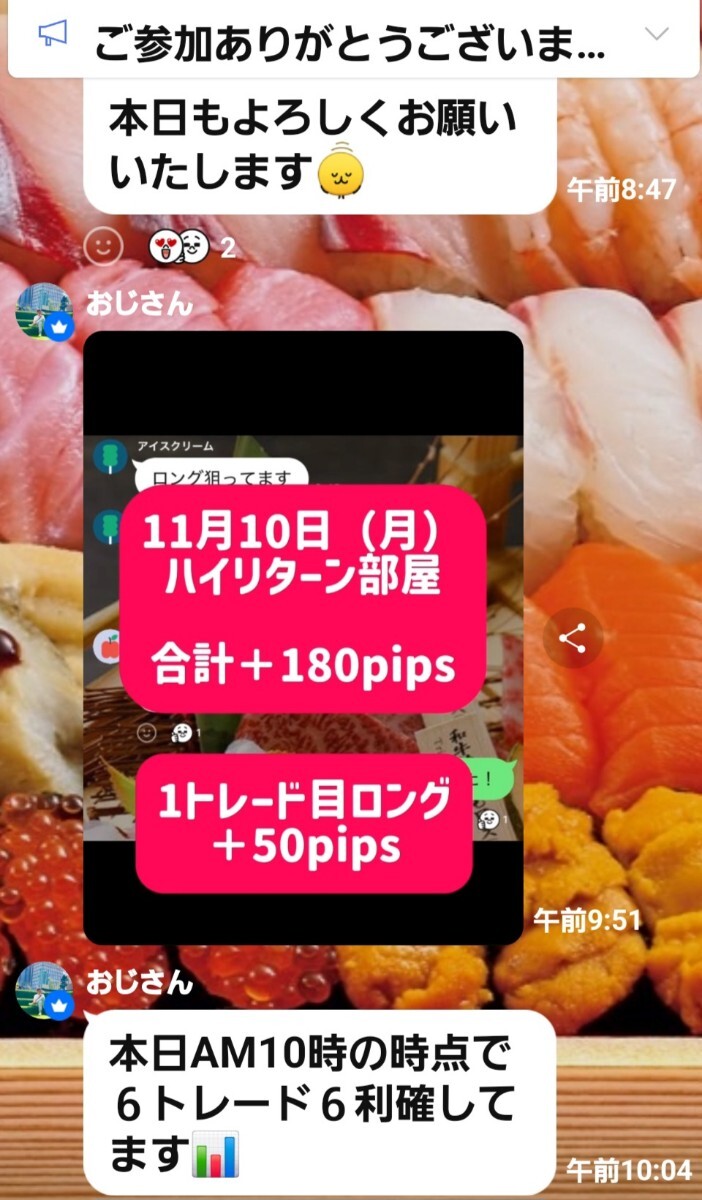702x1200 pixels.
Task: Expand the pinned announcement with the chevron
Action: pyautogui.click(x=657, y=34)
